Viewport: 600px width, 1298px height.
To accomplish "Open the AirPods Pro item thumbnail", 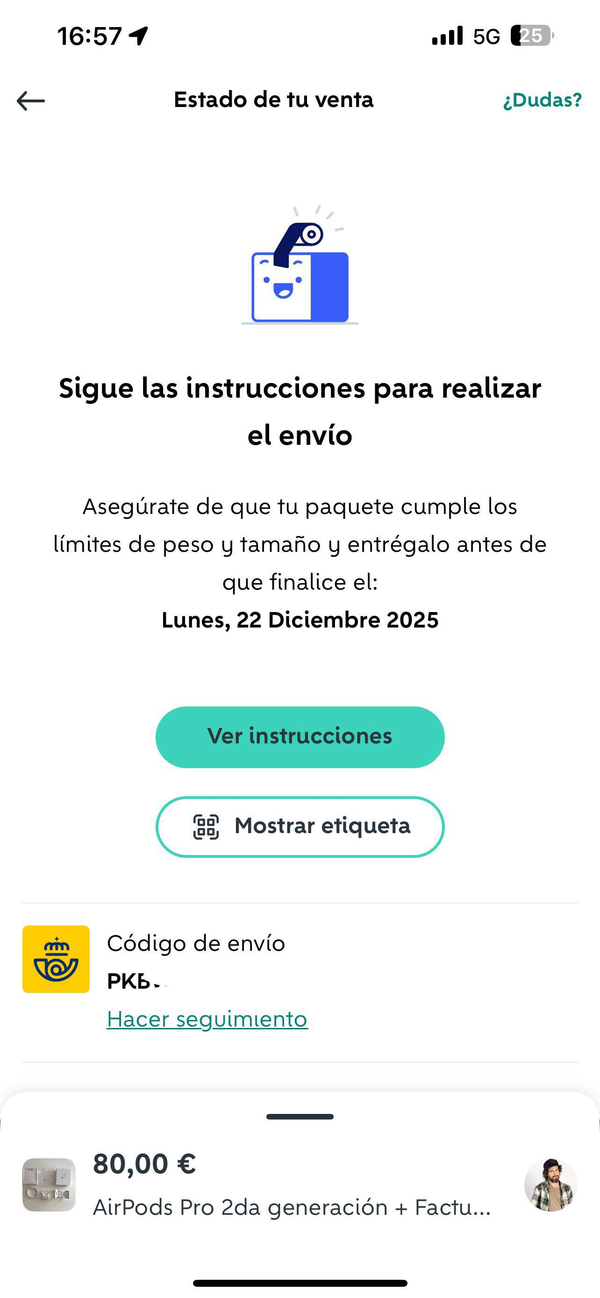I will pos(49,1185).
